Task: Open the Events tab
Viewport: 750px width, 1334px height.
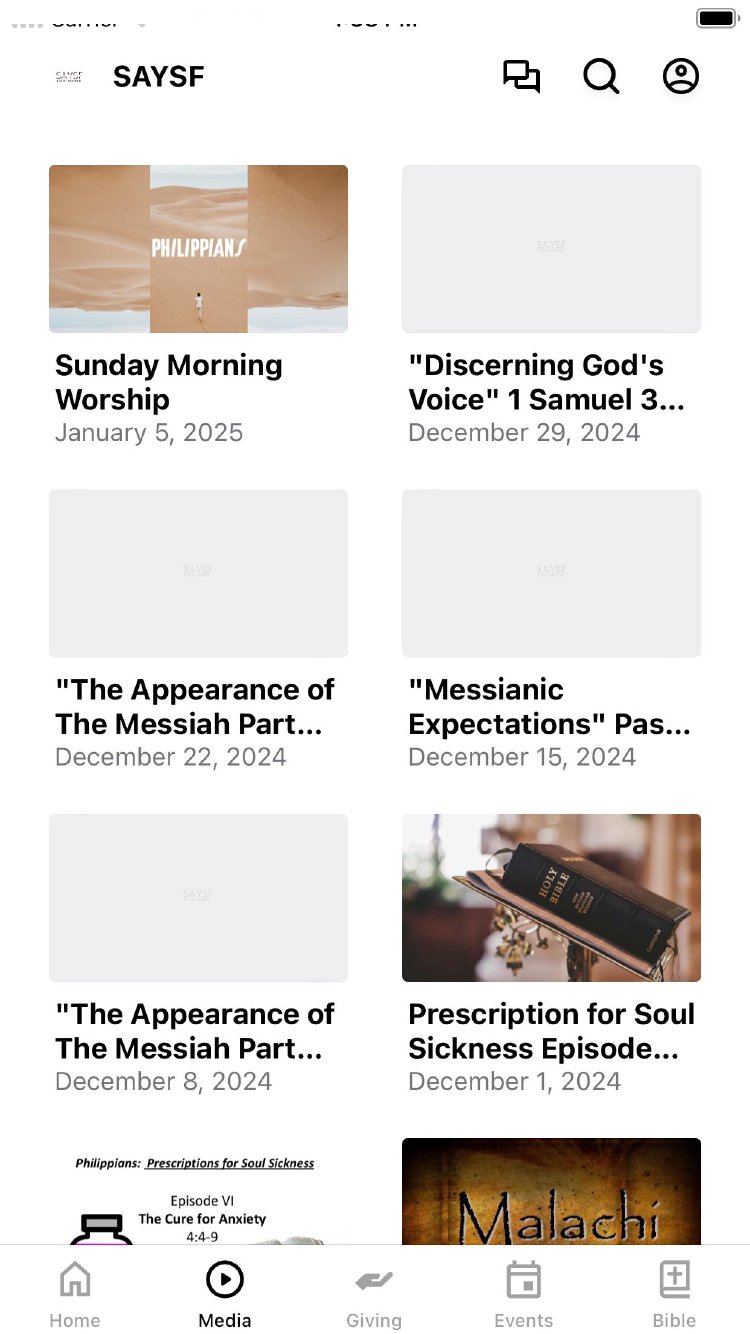Action: pyautogui.click(x=524, y=1294)
